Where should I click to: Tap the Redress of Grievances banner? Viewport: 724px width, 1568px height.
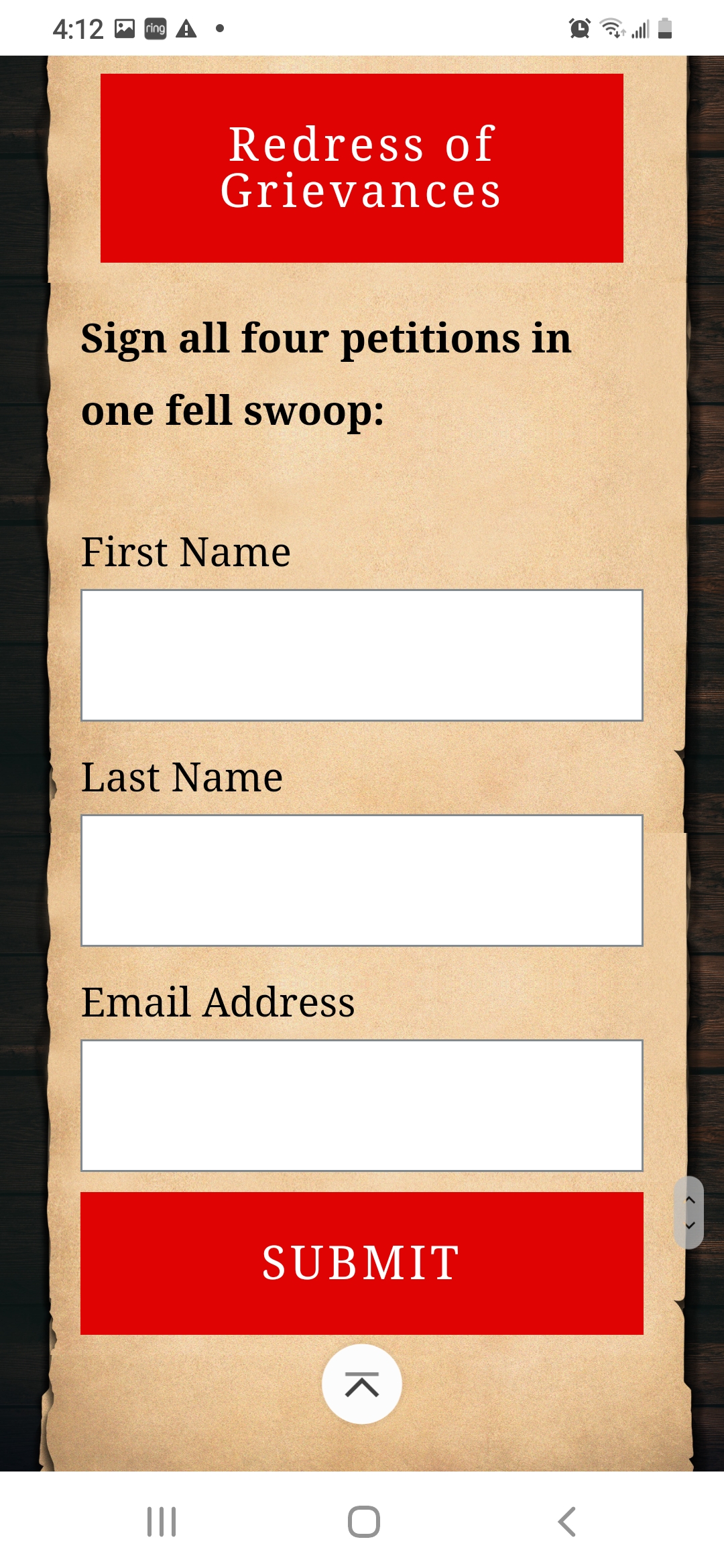(362, 168)
